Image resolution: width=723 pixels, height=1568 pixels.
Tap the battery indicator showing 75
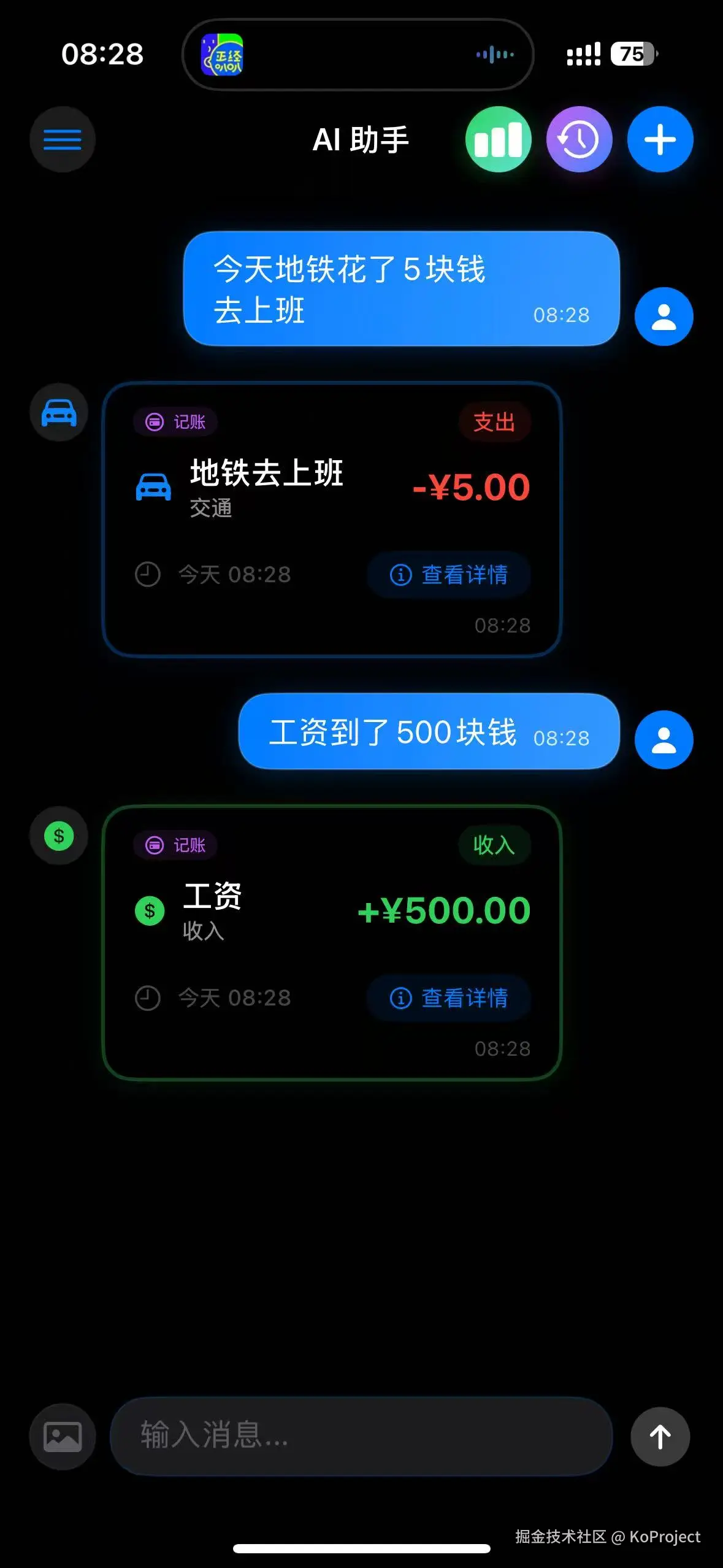pos(632,54)
